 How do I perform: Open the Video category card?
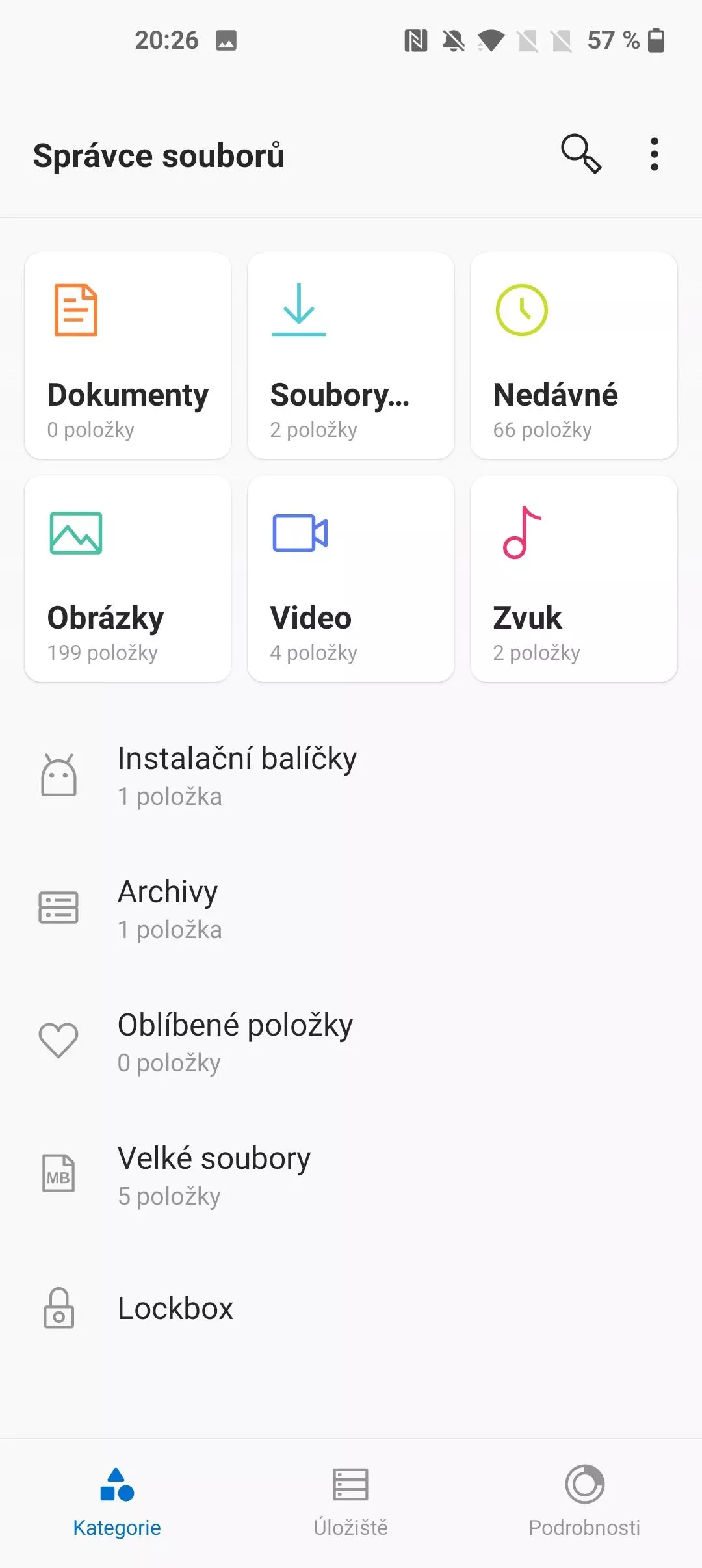coord(351,579)
